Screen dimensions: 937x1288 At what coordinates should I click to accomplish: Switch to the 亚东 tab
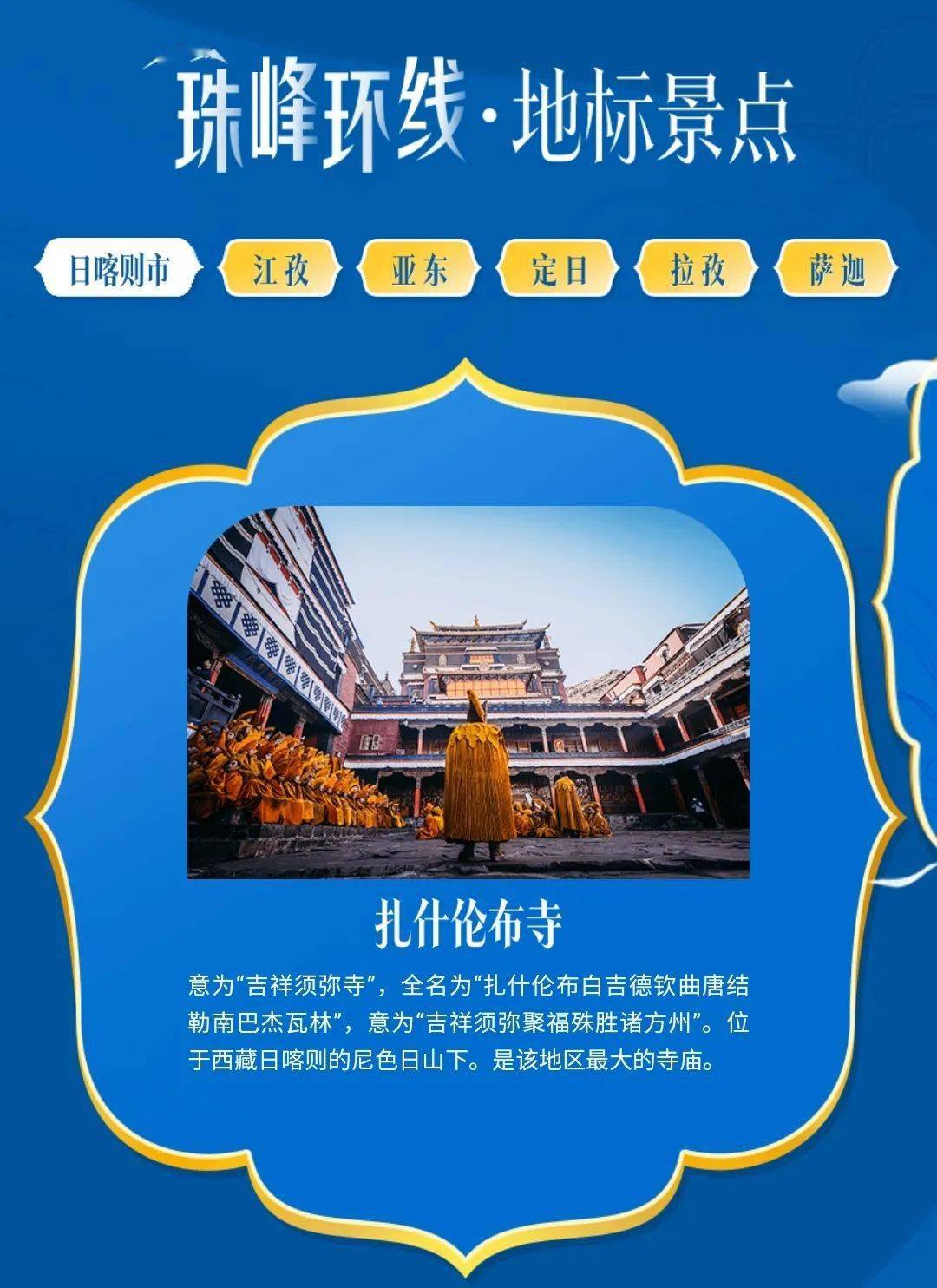[x=420, y=269]
